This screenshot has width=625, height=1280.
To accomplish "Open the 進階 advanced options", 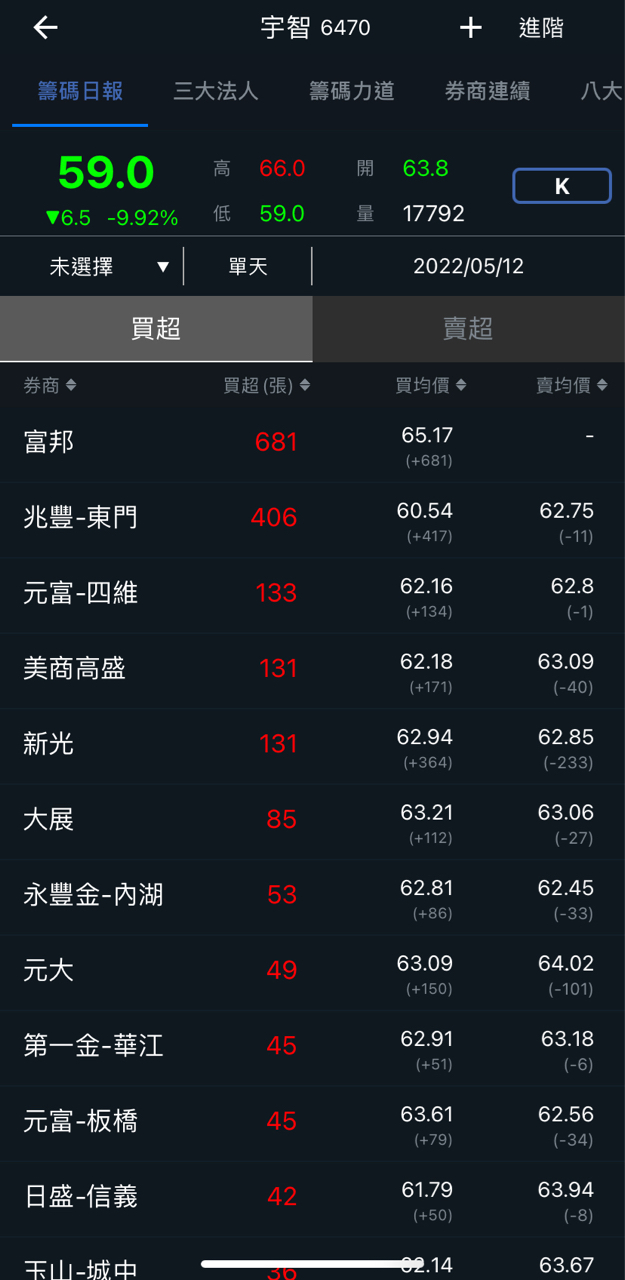I will pos(541,28).
